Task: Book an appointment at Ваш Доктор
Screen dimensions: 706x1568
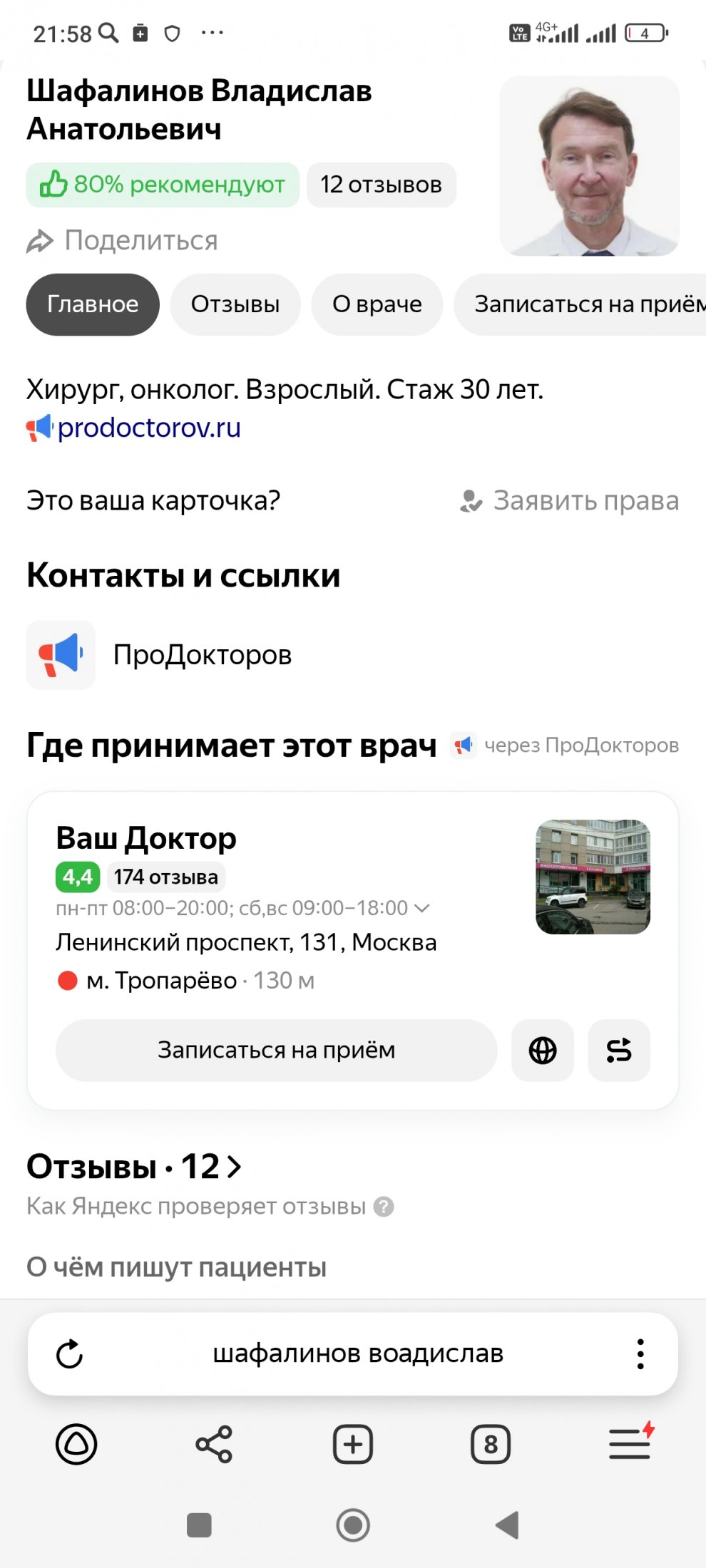Action: coord(276,1050)
